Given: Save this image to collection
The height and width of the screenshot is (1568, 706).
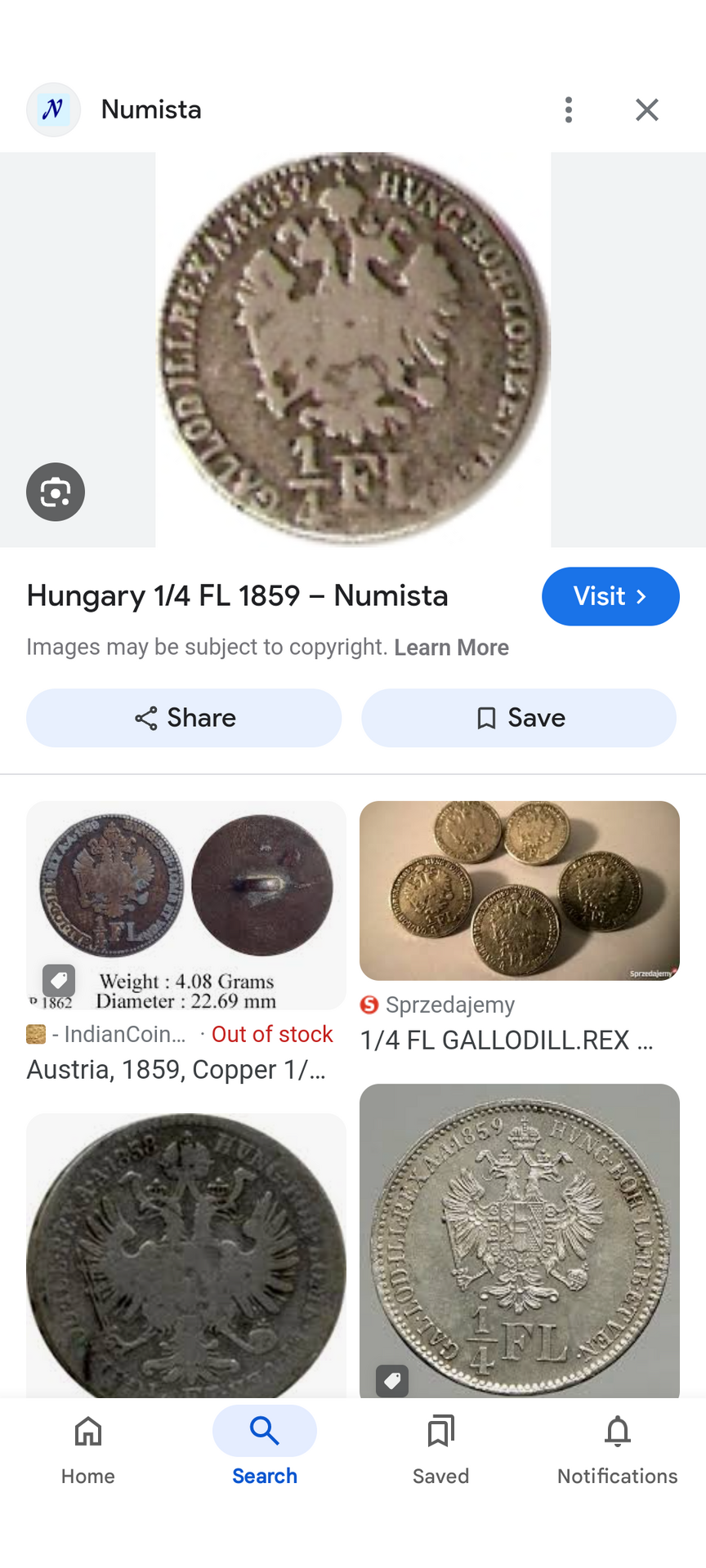Looking at the screenshot, I should [x=519, y=718].
